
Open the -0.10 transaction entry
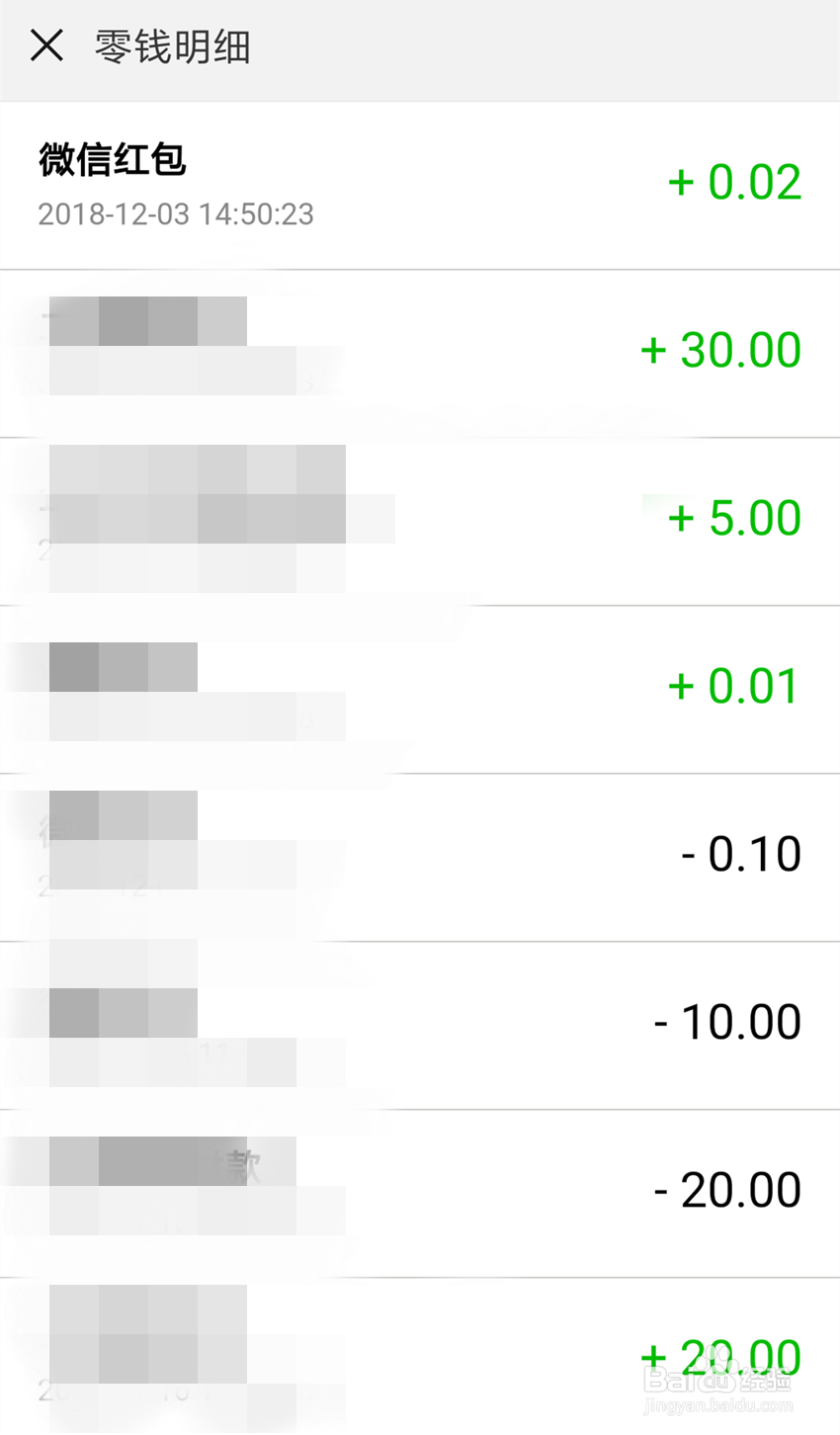pyautogui.click(x=420, y=856)
